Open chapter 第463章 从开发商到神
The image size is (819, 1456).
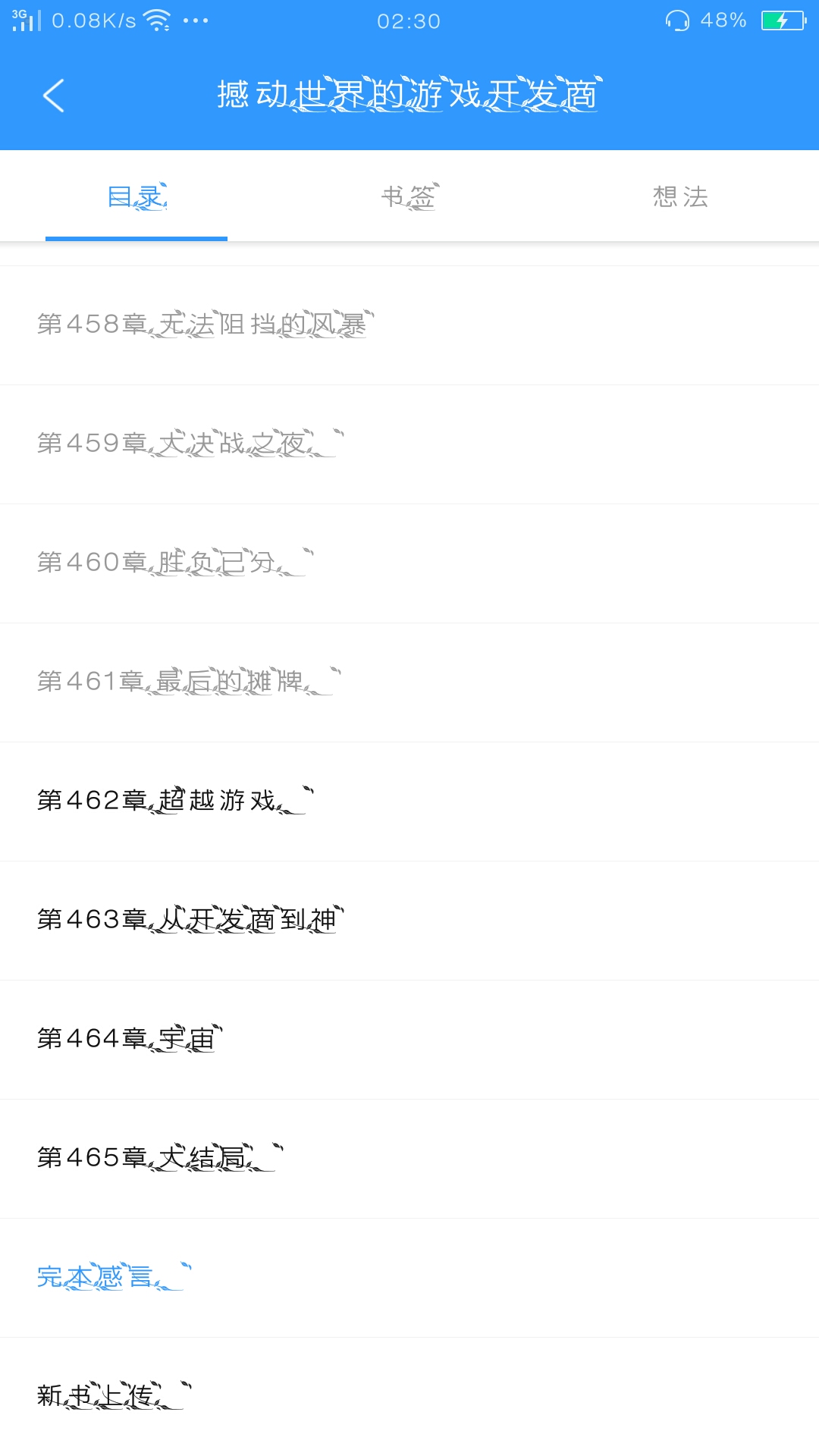pos(409,921)
